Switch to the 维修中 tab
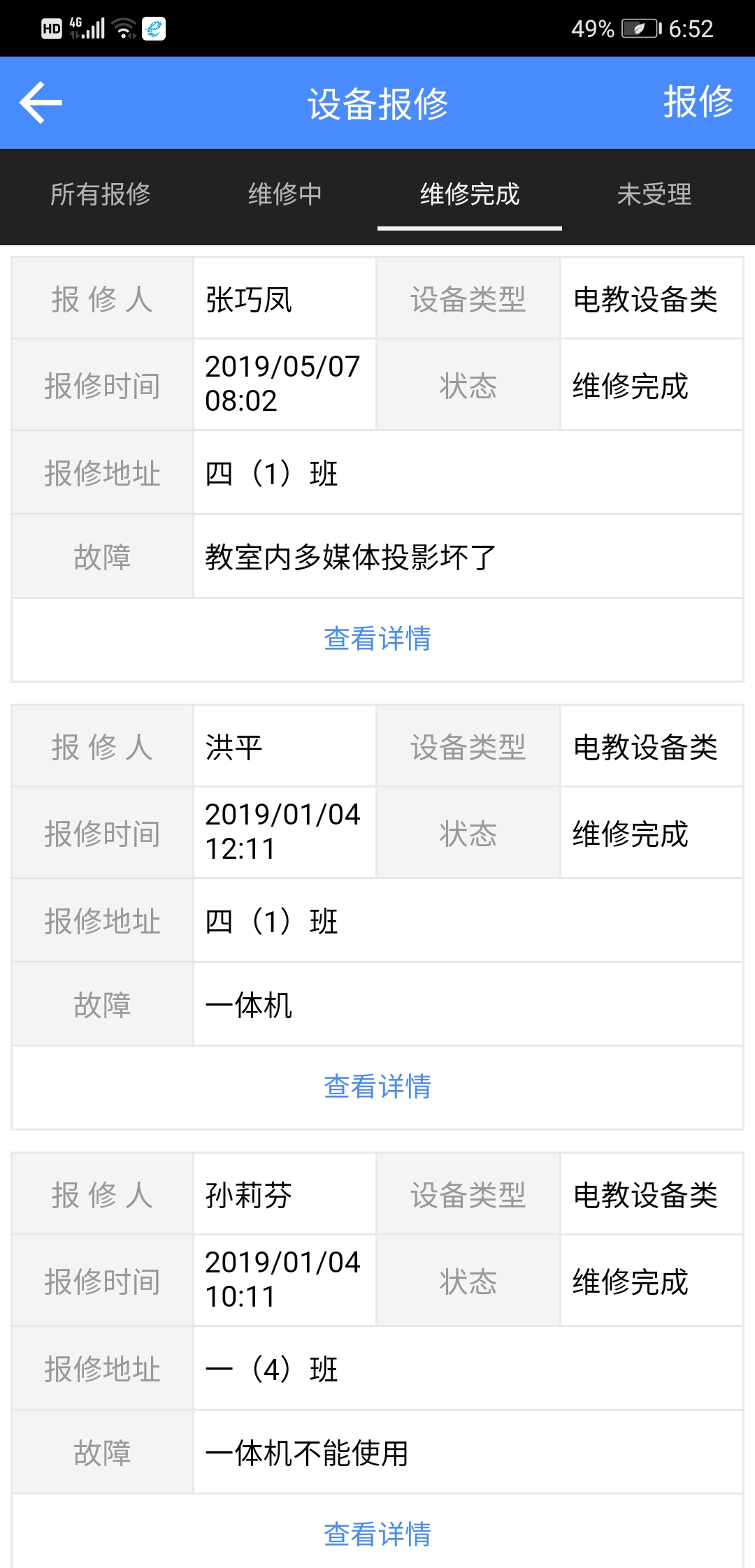 pyautogui.click(x=285, y=194)
